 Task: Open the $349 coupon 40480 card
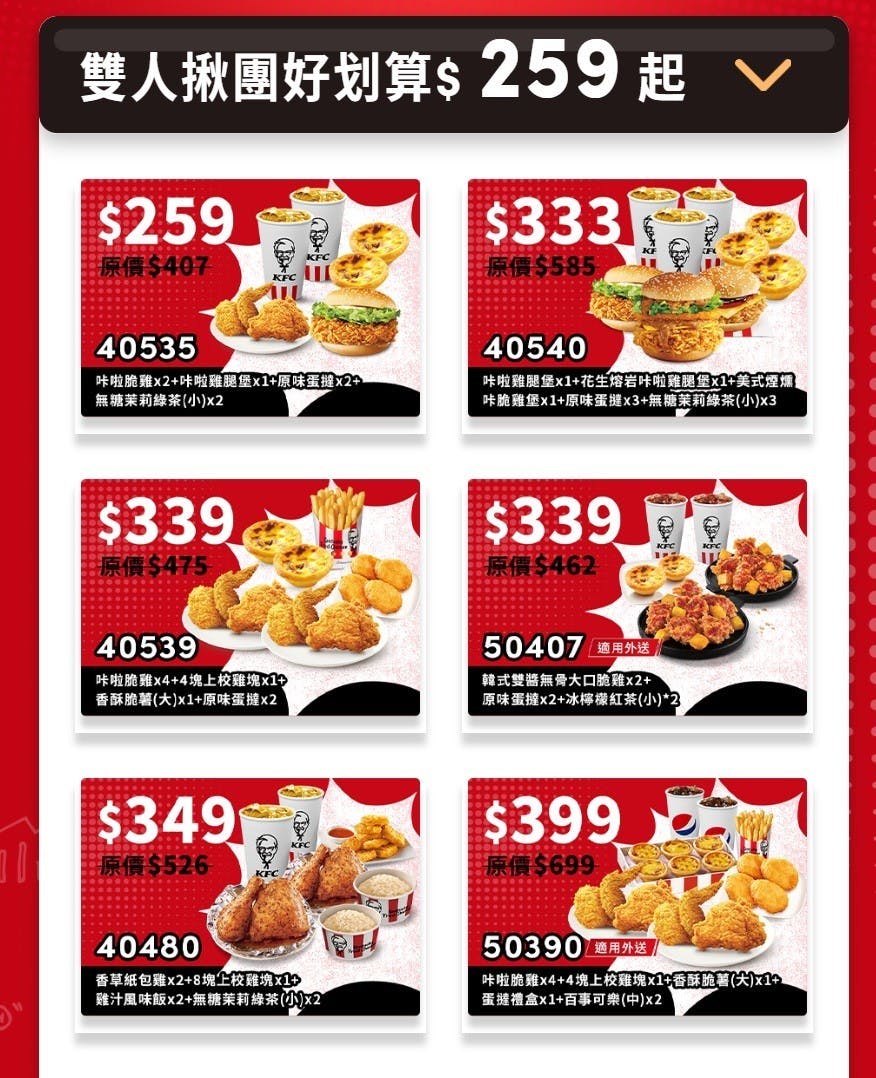(250, 896)
